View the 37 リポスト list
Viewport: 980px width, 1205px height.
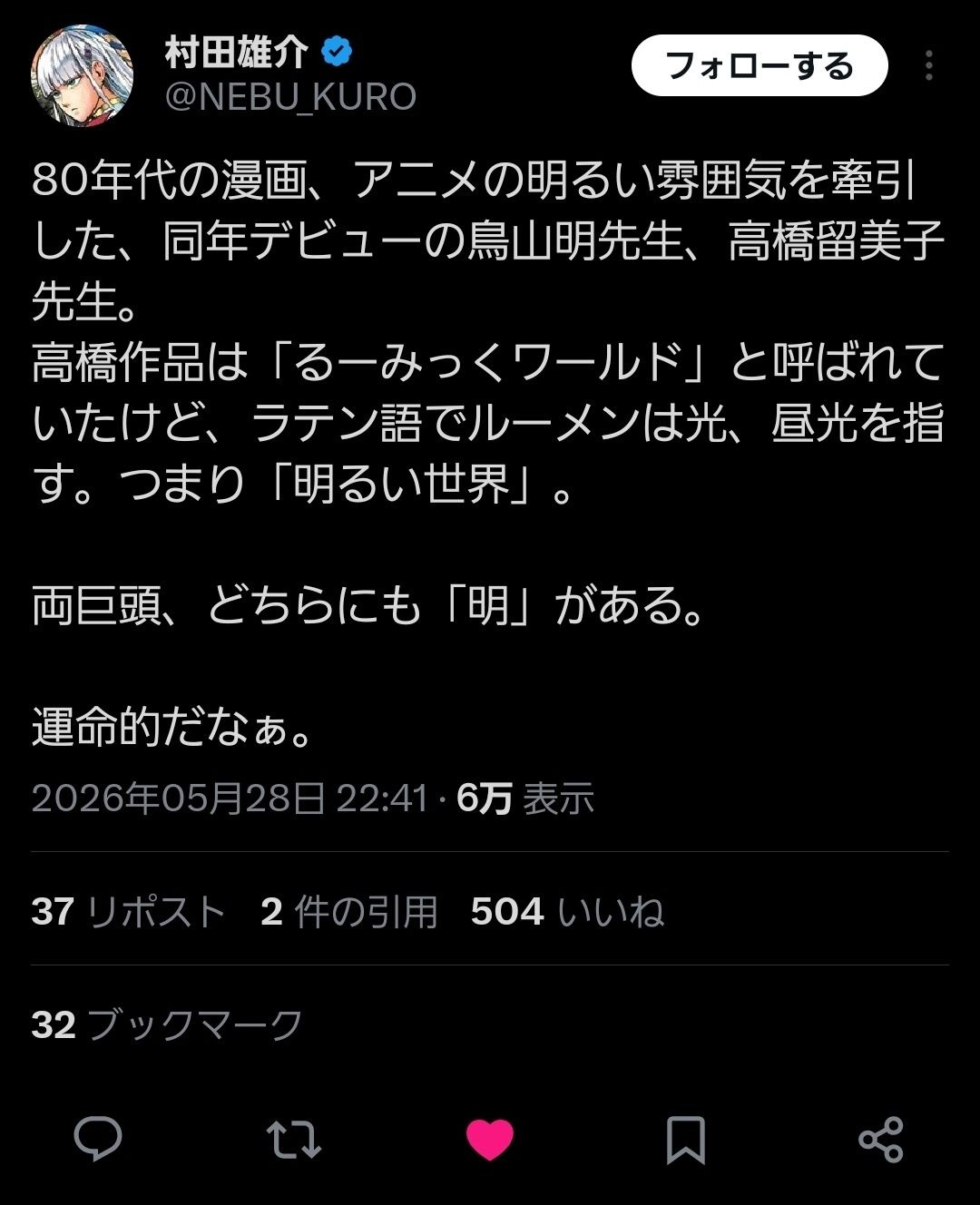tap(128, 911)
